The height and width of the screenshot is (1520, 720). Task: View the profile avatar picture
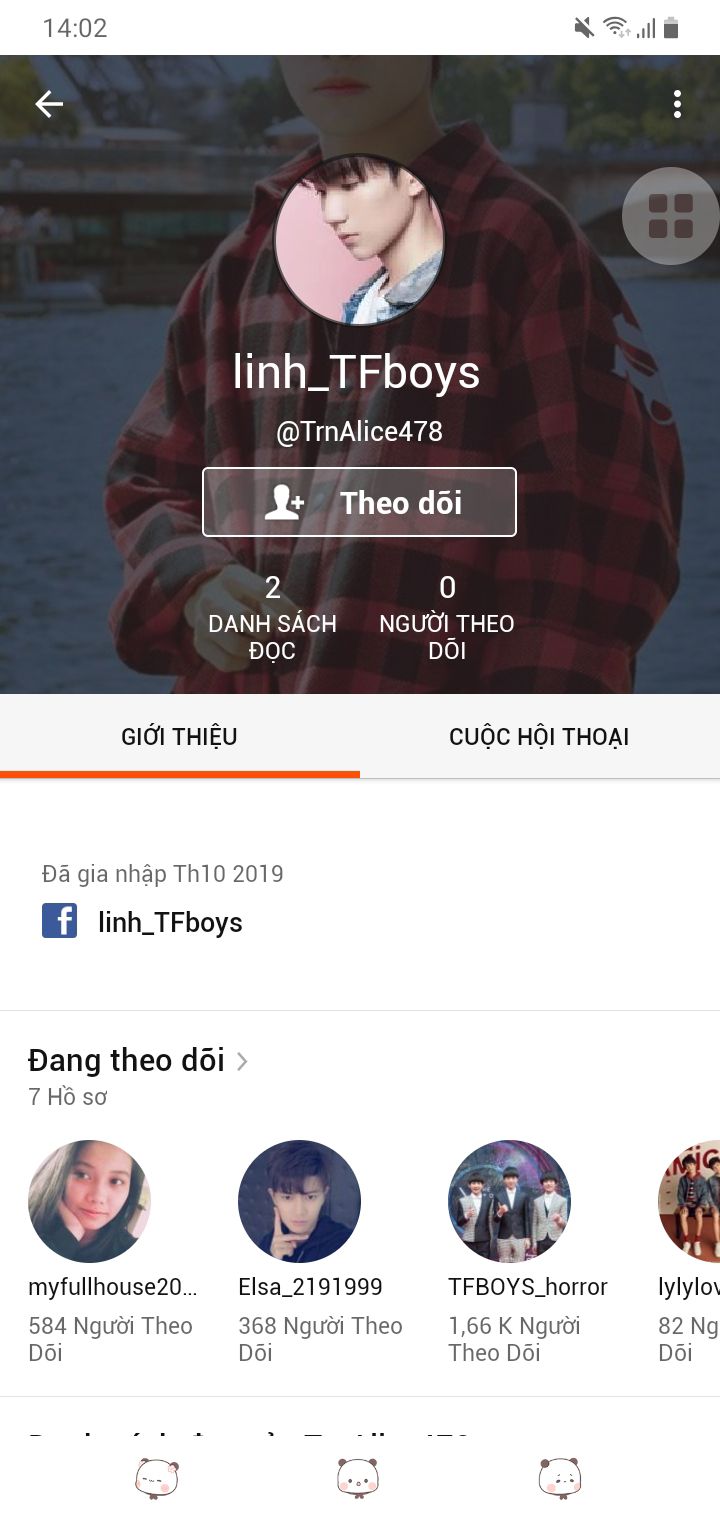pos(359,240)
